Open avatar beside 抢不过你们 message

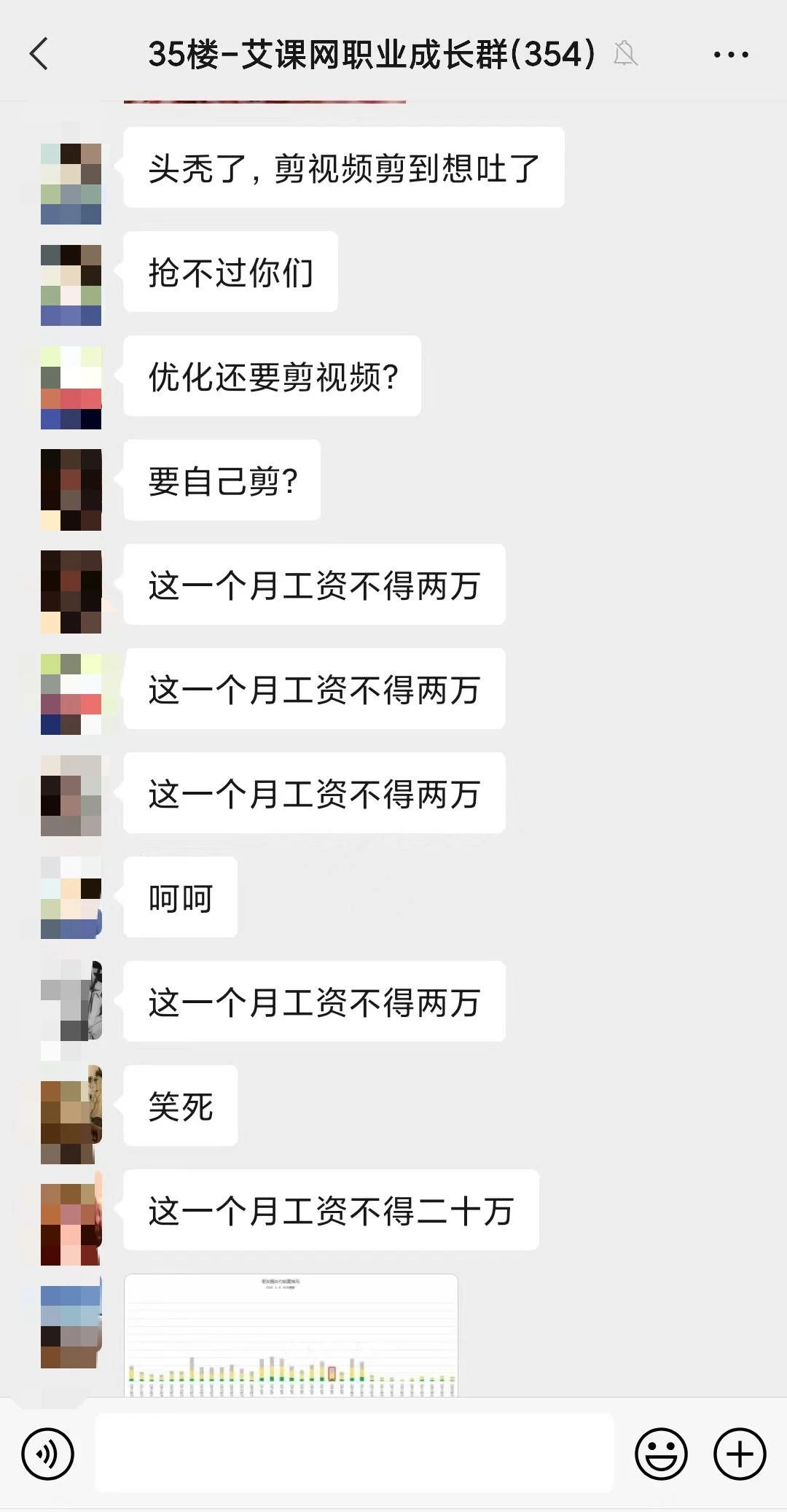click(x=71, y=284)
